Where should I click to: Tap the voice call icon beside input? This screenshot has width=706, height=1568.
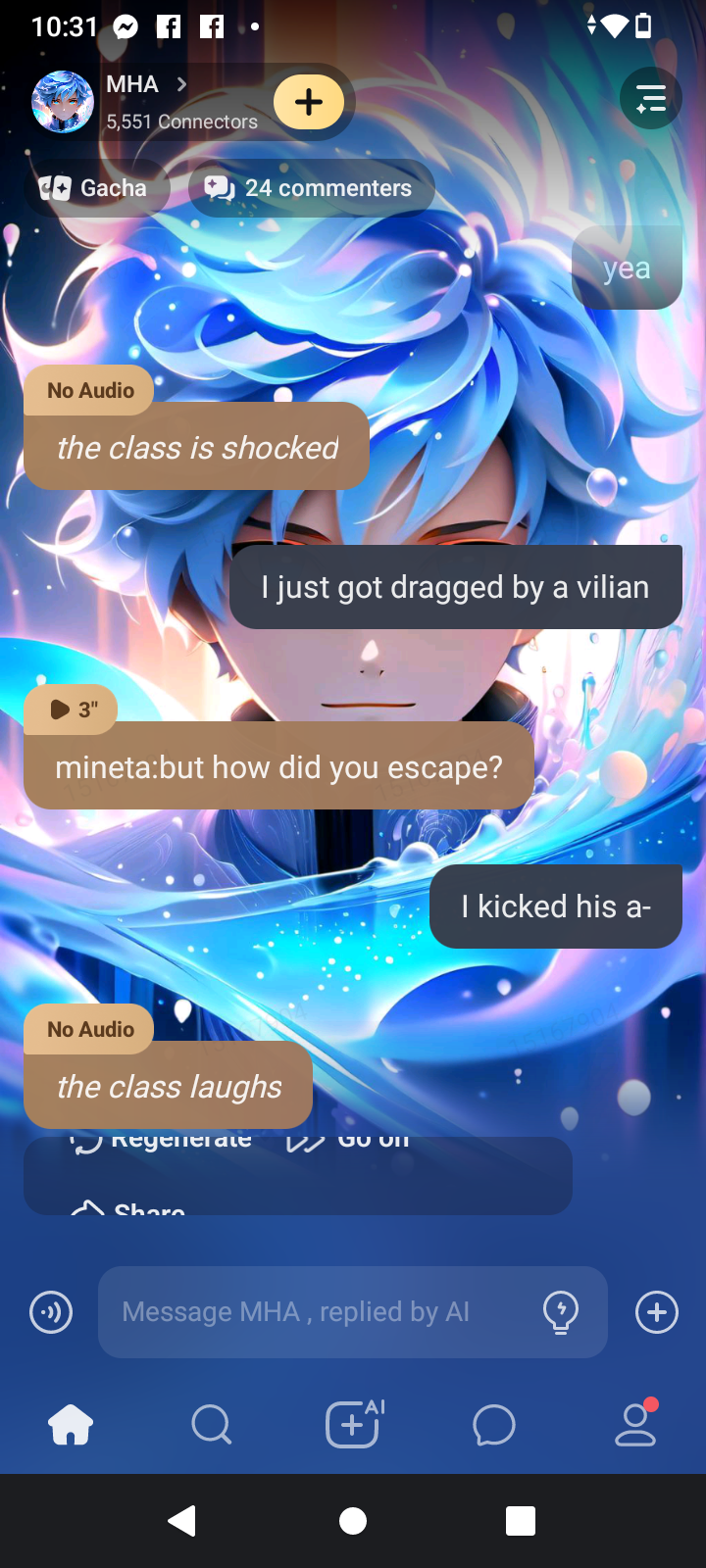click(x=51, y=1312)
